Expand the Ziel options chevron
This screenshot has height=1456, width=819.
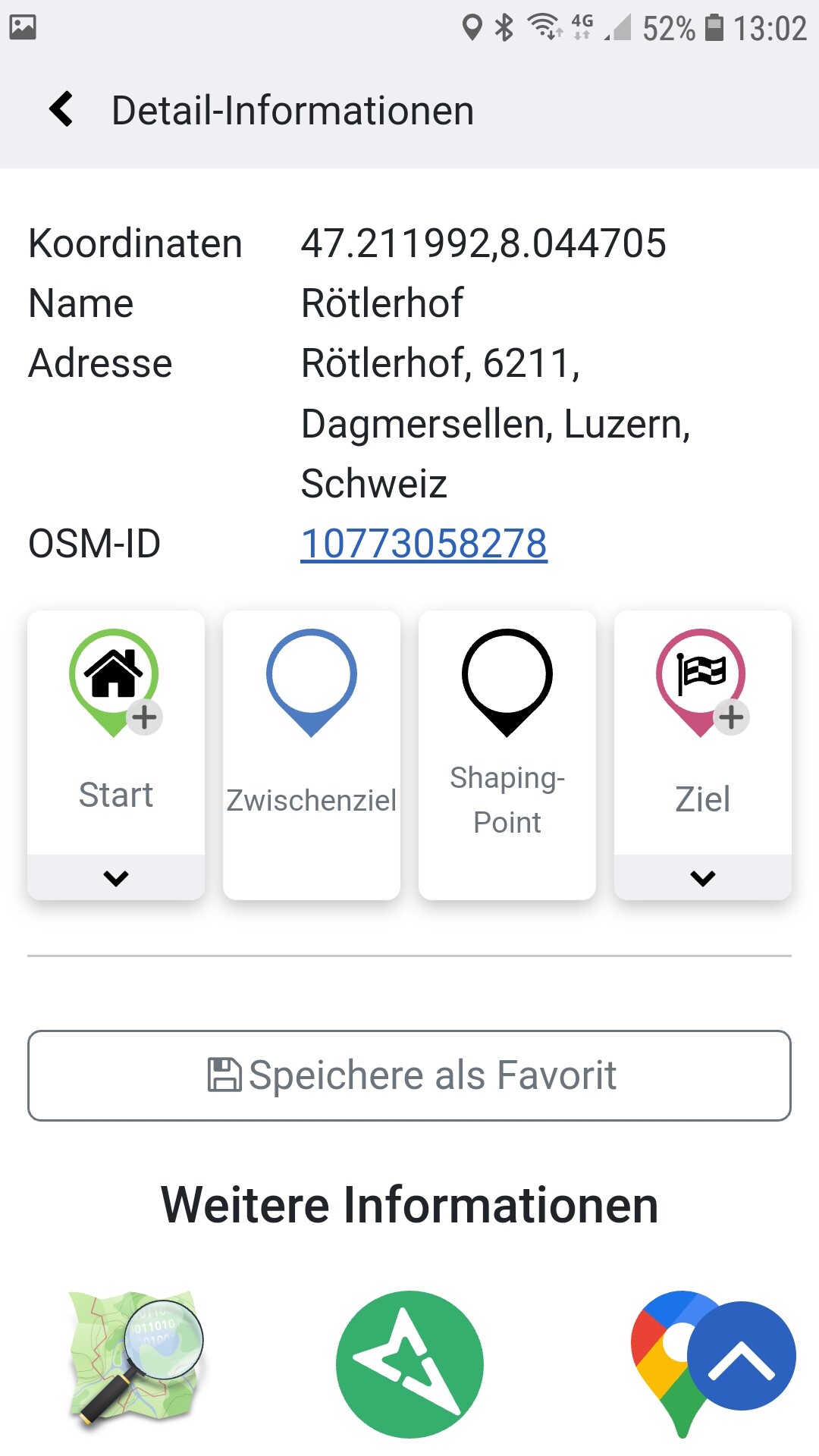pos(702,878)
